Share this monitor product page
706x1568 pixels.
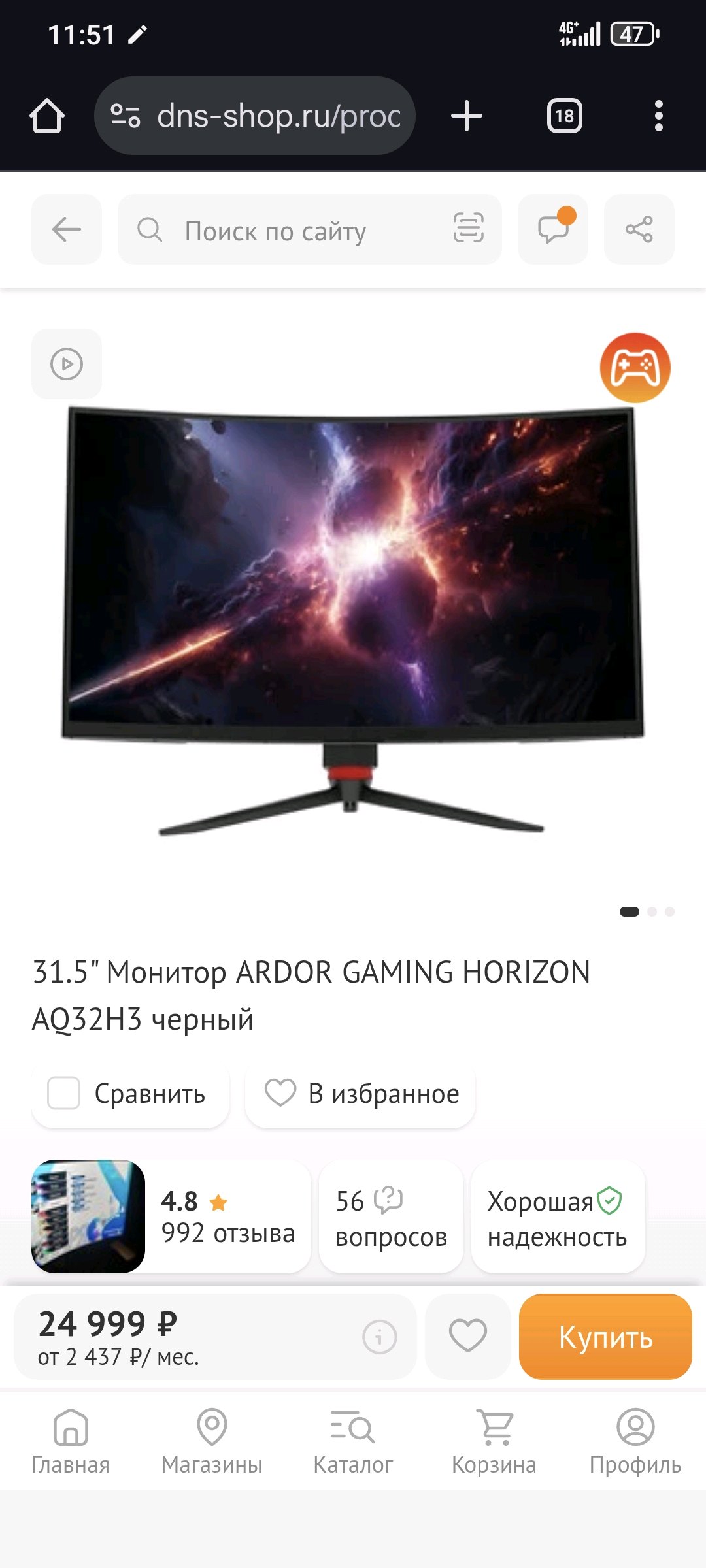click(x=639, y=229)
